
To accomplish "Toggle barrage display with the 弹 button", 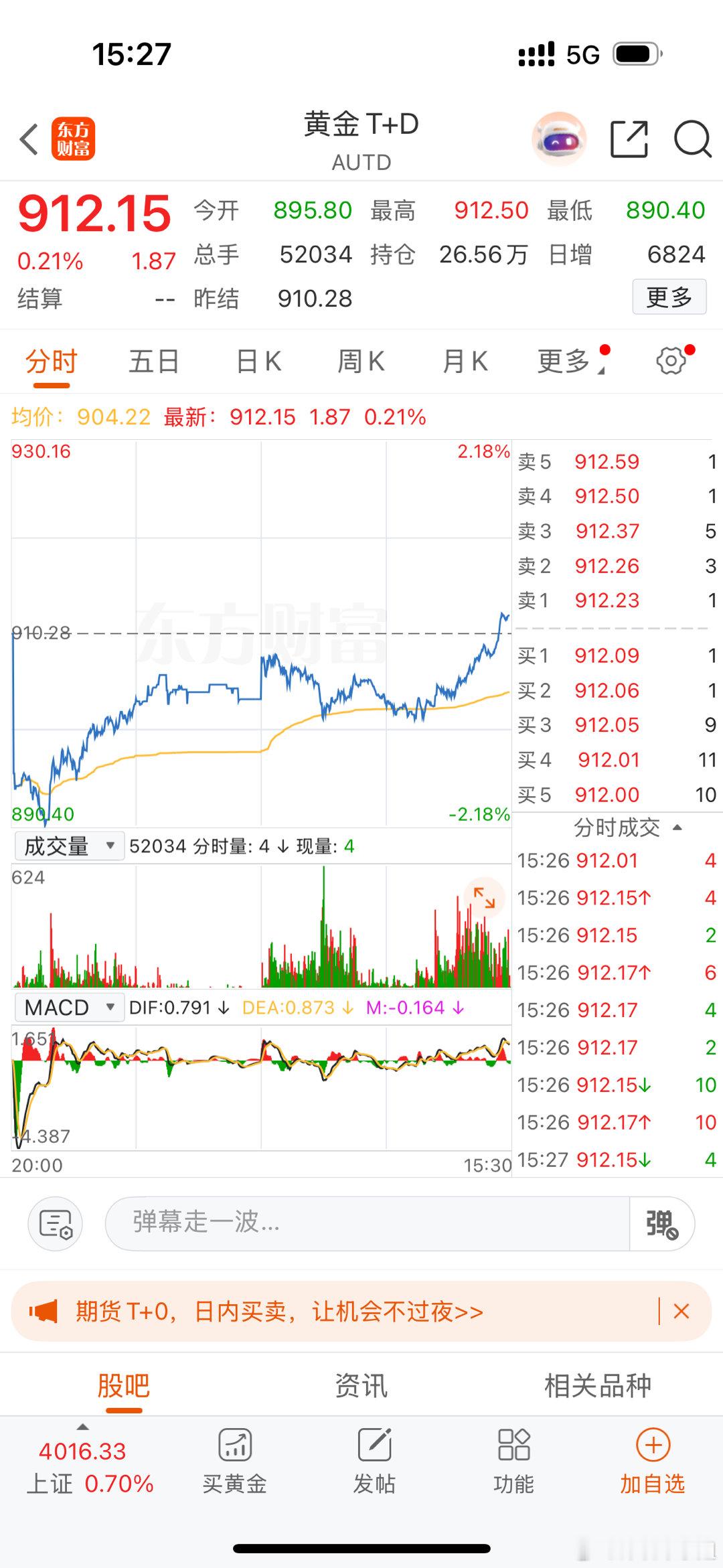I will [661, 1223].
